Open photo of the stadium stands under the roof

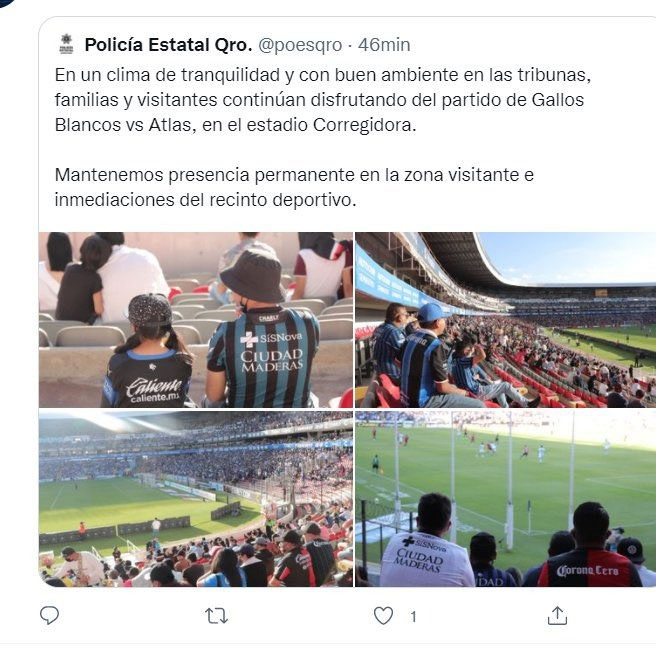coord(505,320)
